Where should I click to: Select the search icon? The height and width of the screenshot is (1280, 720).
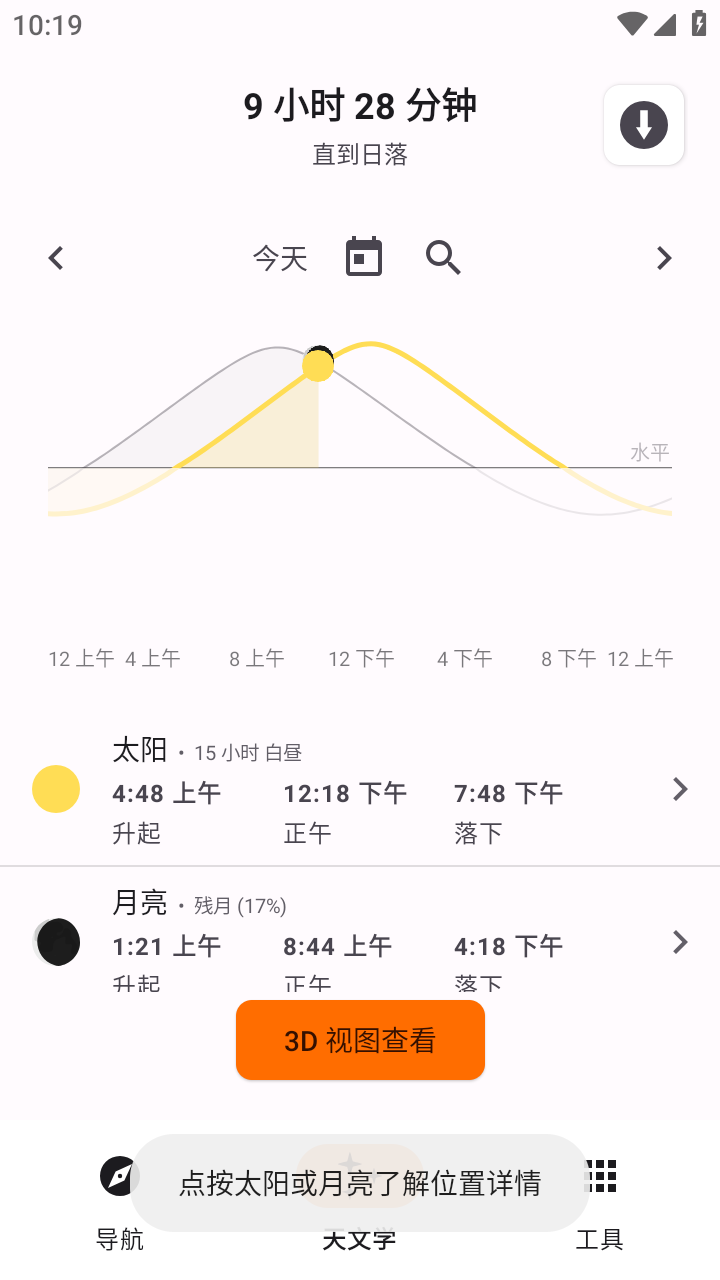point(443,257)
